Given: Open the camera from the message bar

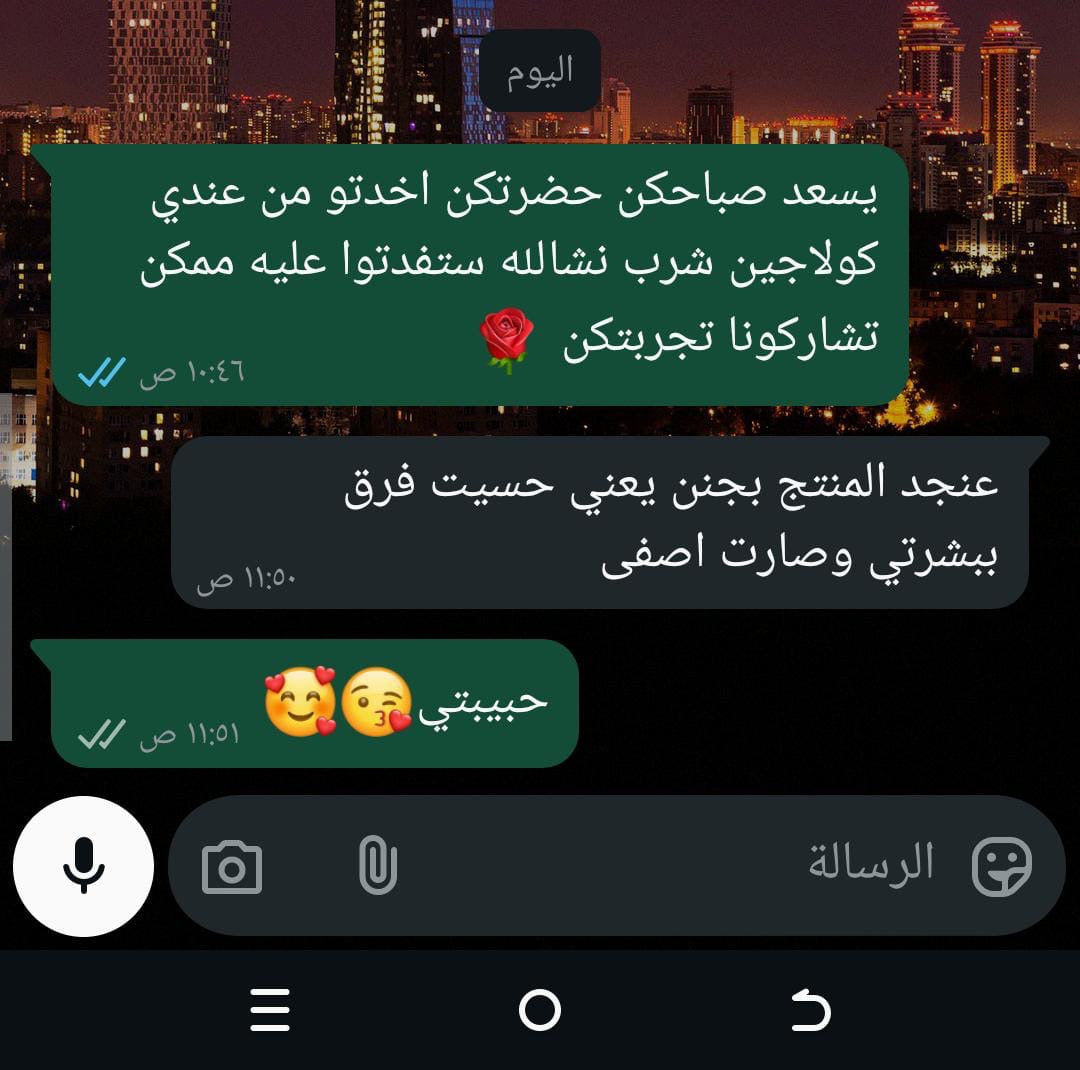Looking at the screenshot, I should 232,866.
